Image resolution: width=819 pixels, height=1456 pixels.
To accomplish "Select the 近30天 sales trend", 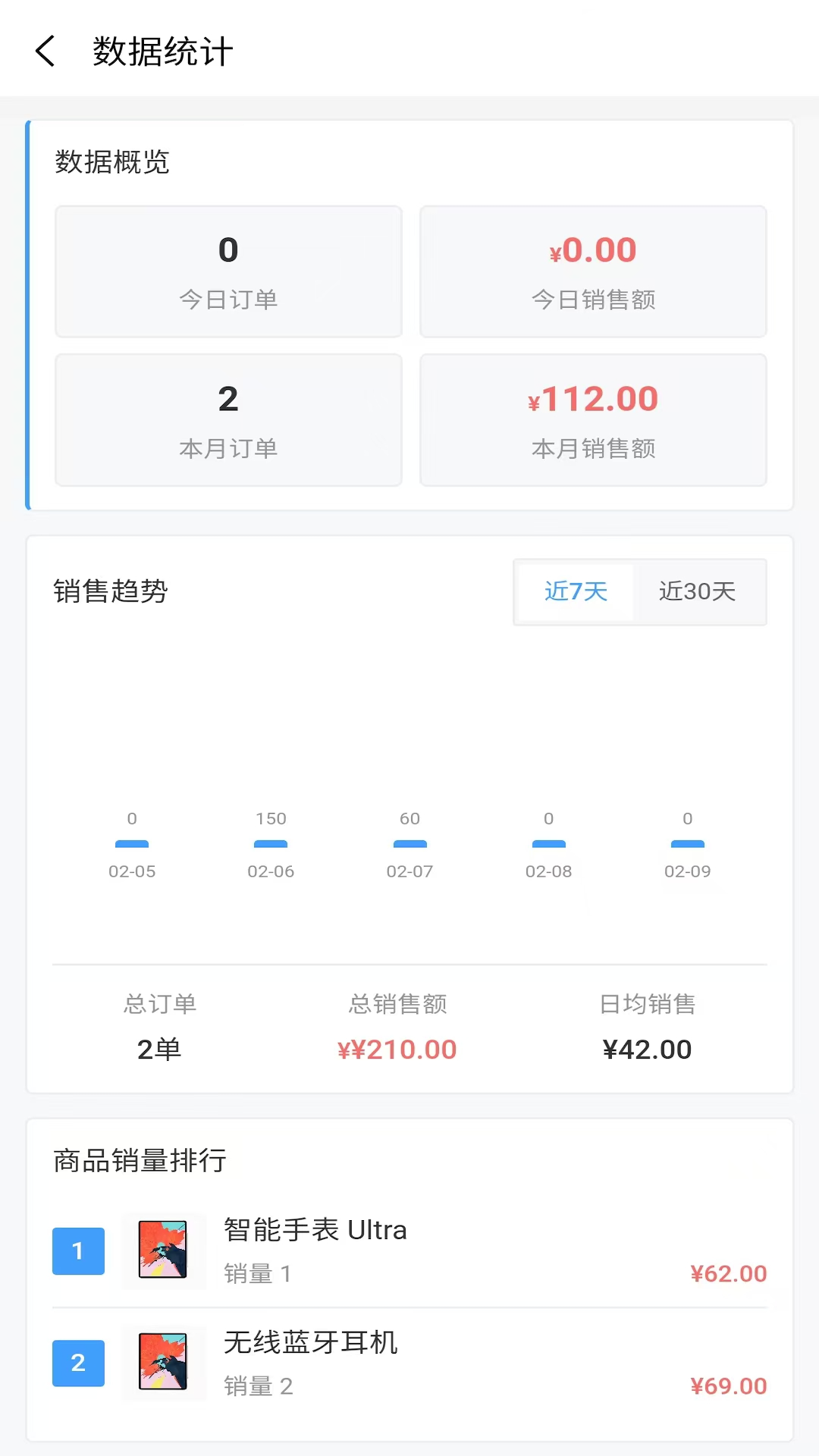I will pos(697,591).
